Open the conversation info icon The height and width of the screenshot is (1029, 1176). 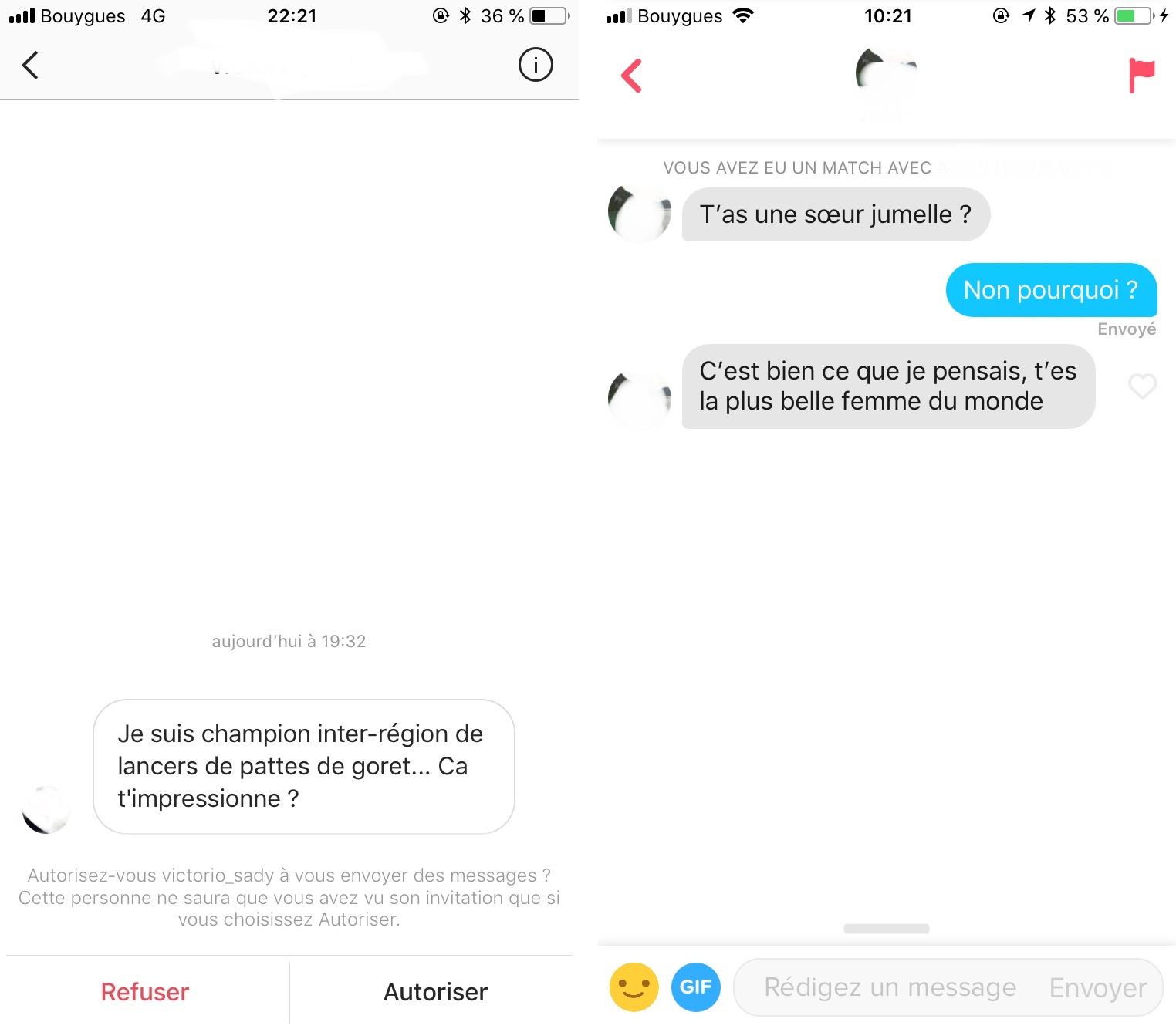point(536,65)
